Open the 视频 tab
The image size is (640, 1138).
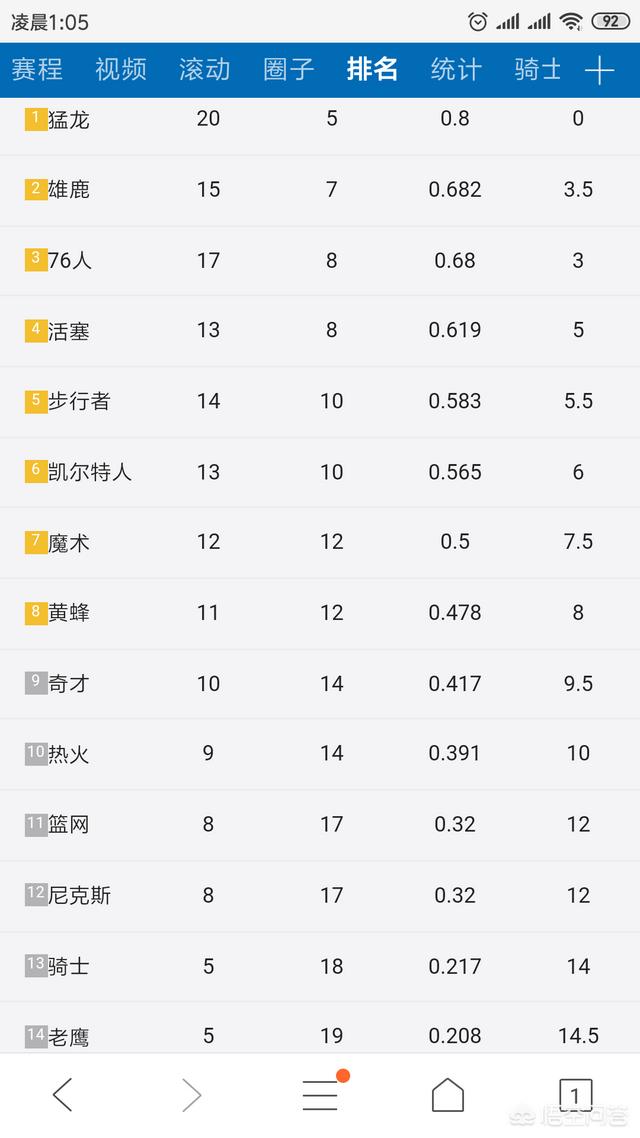click(x=121, y=69)
